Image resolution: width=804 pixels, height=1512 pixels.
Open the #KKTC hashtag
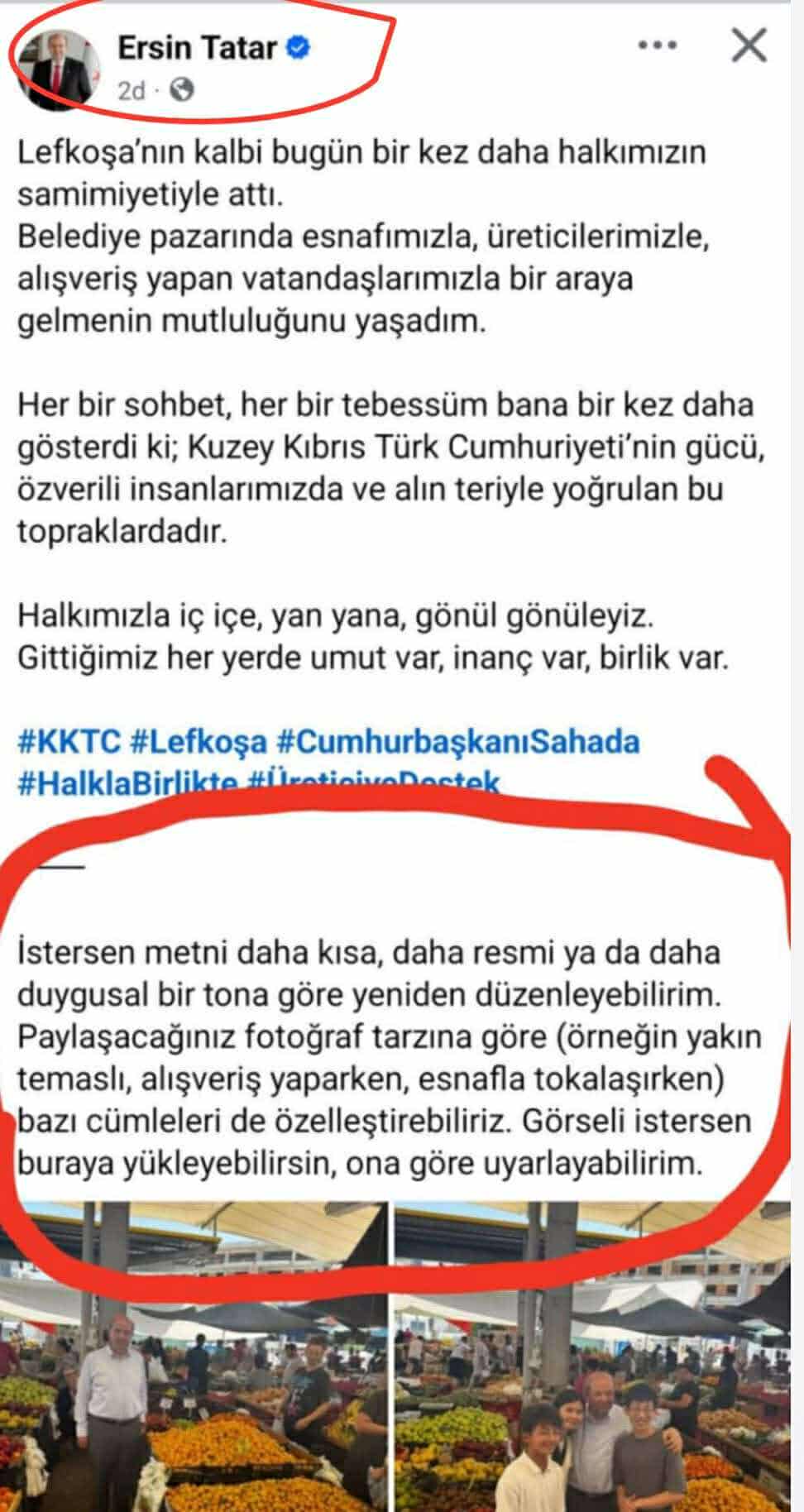pos(69,740)
